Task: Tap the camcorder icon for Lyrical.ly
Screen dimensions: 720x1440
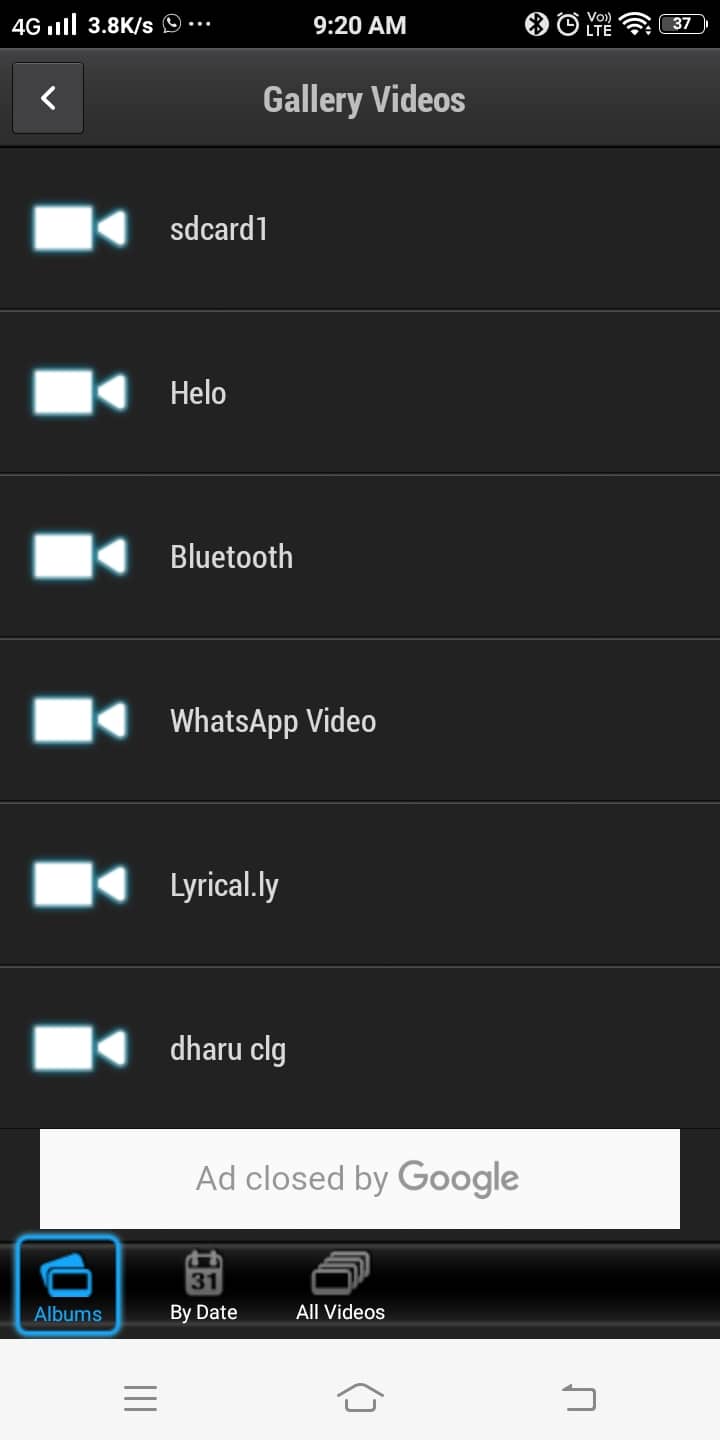Action: pos(80,884)
